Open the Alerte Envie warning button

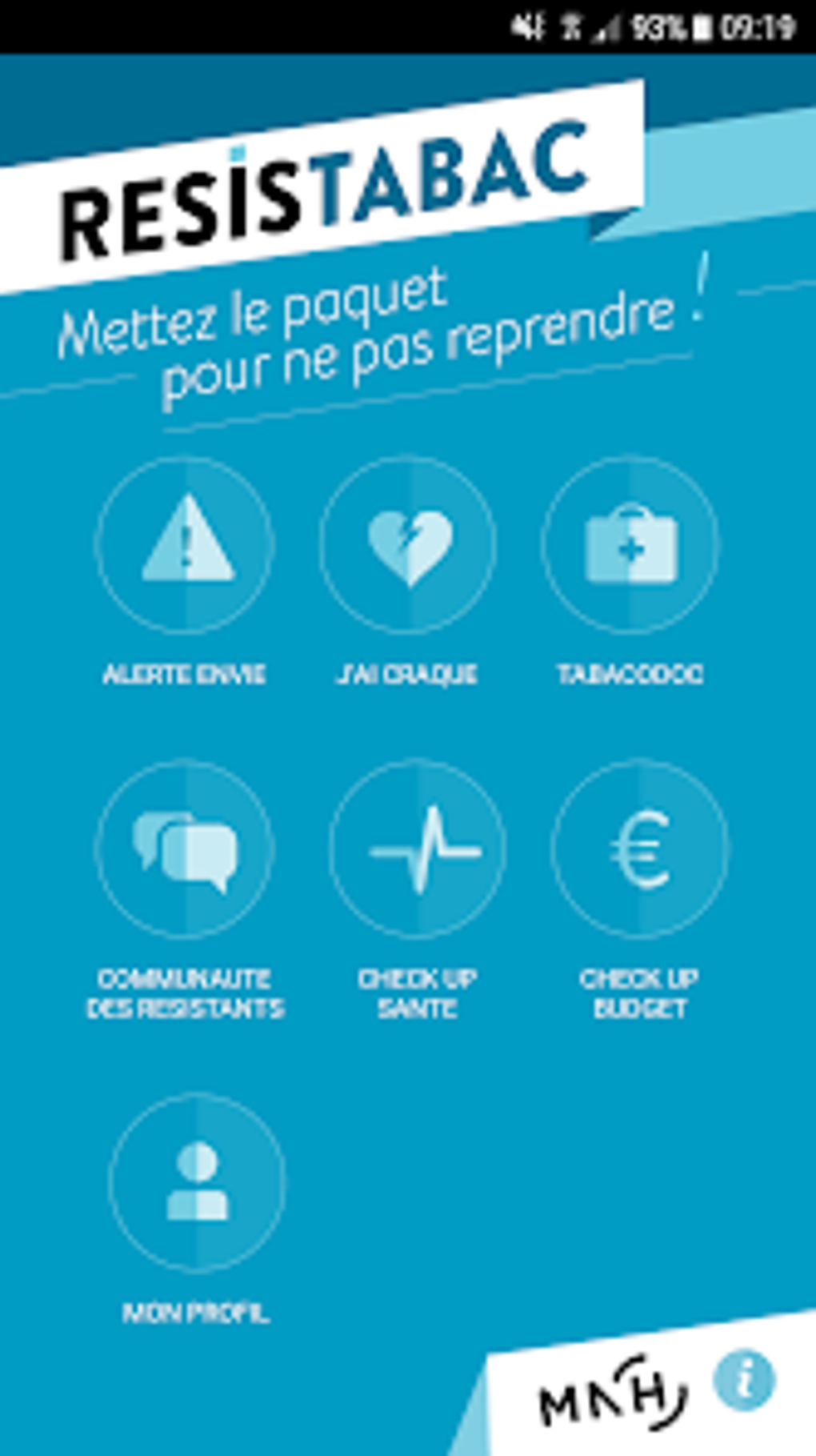(186, 545)
